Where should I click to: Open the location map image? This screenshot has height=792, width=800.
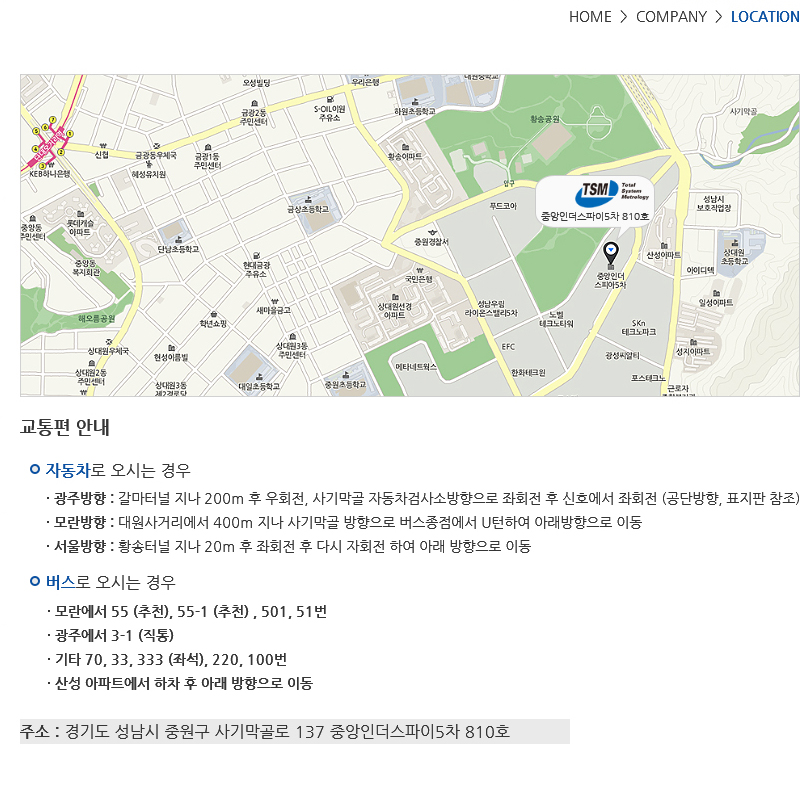(410, 235)
